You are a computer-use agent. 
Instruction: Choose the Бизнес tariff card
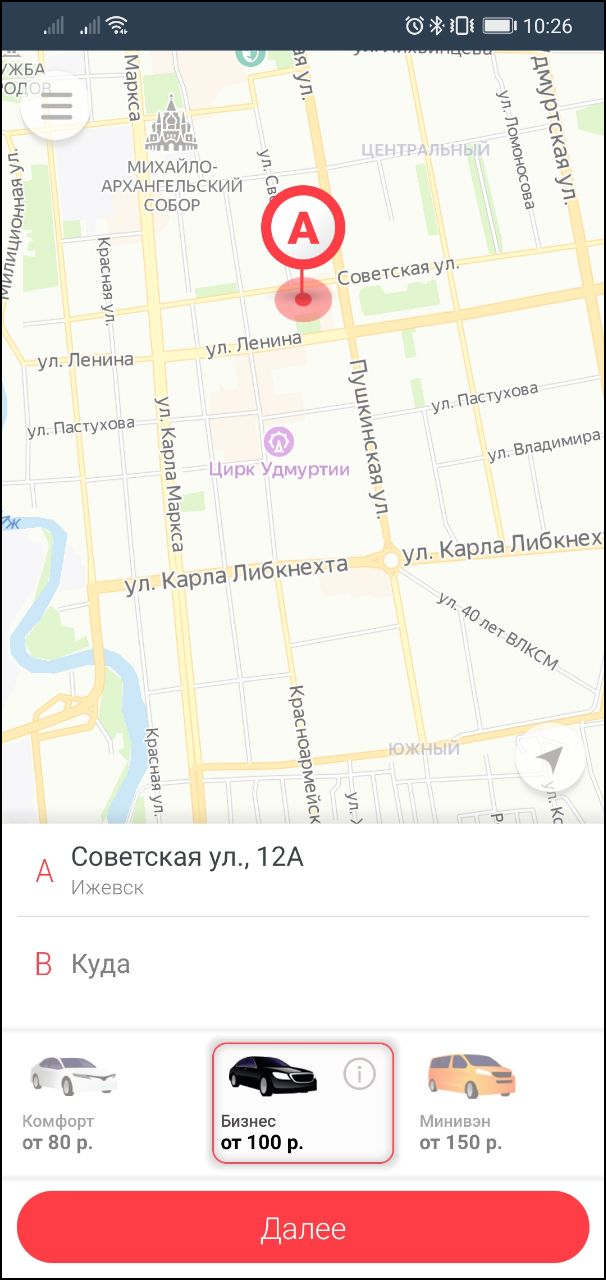(x=303, y=1103)
